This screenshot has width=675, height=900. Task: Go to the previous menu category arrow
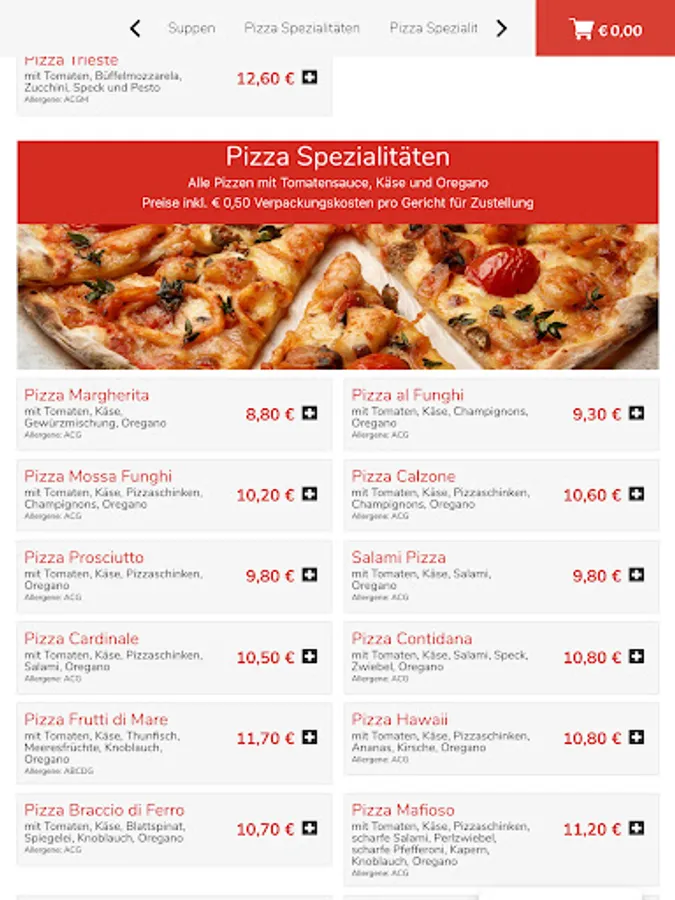[x=135, y=29]
